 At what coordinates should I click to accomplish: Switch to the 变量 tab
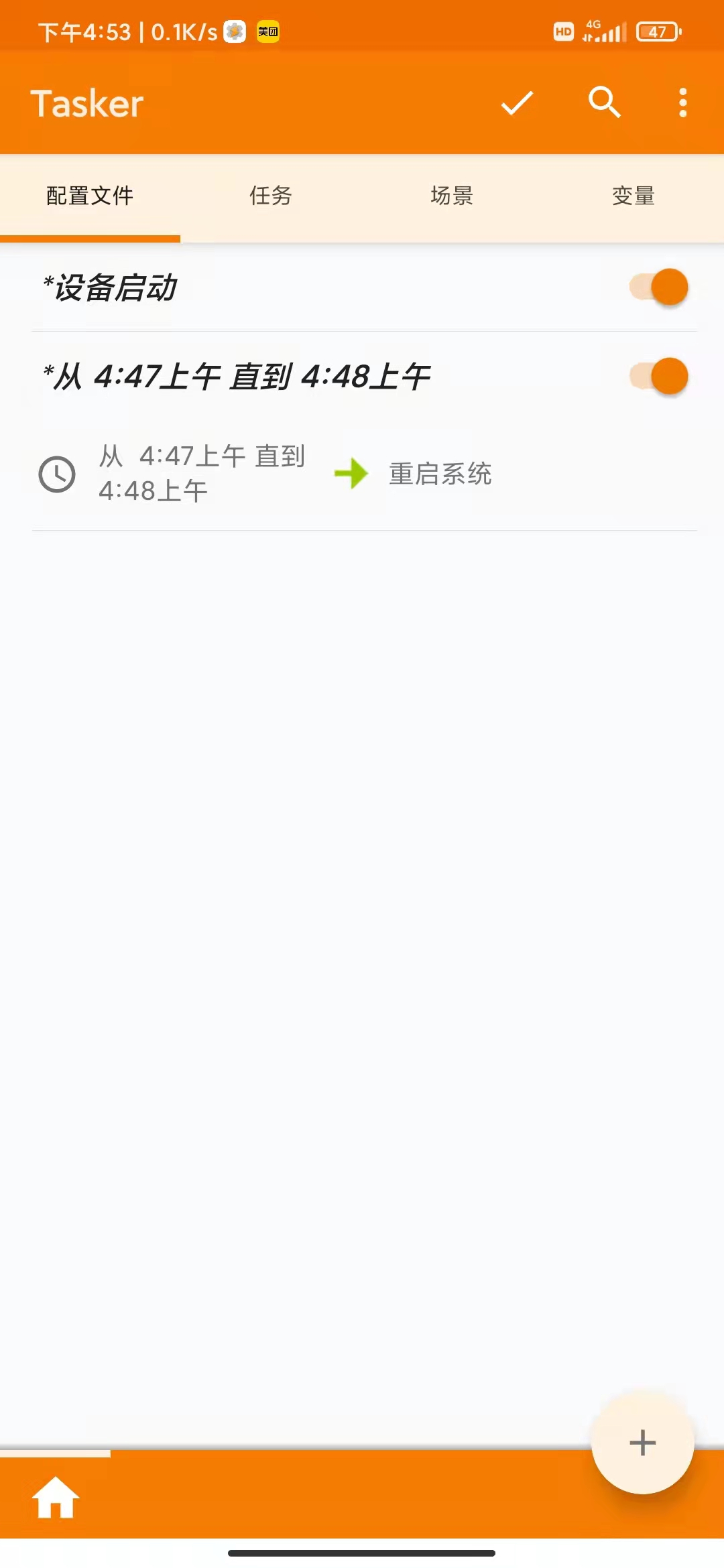tap(633, 196)
